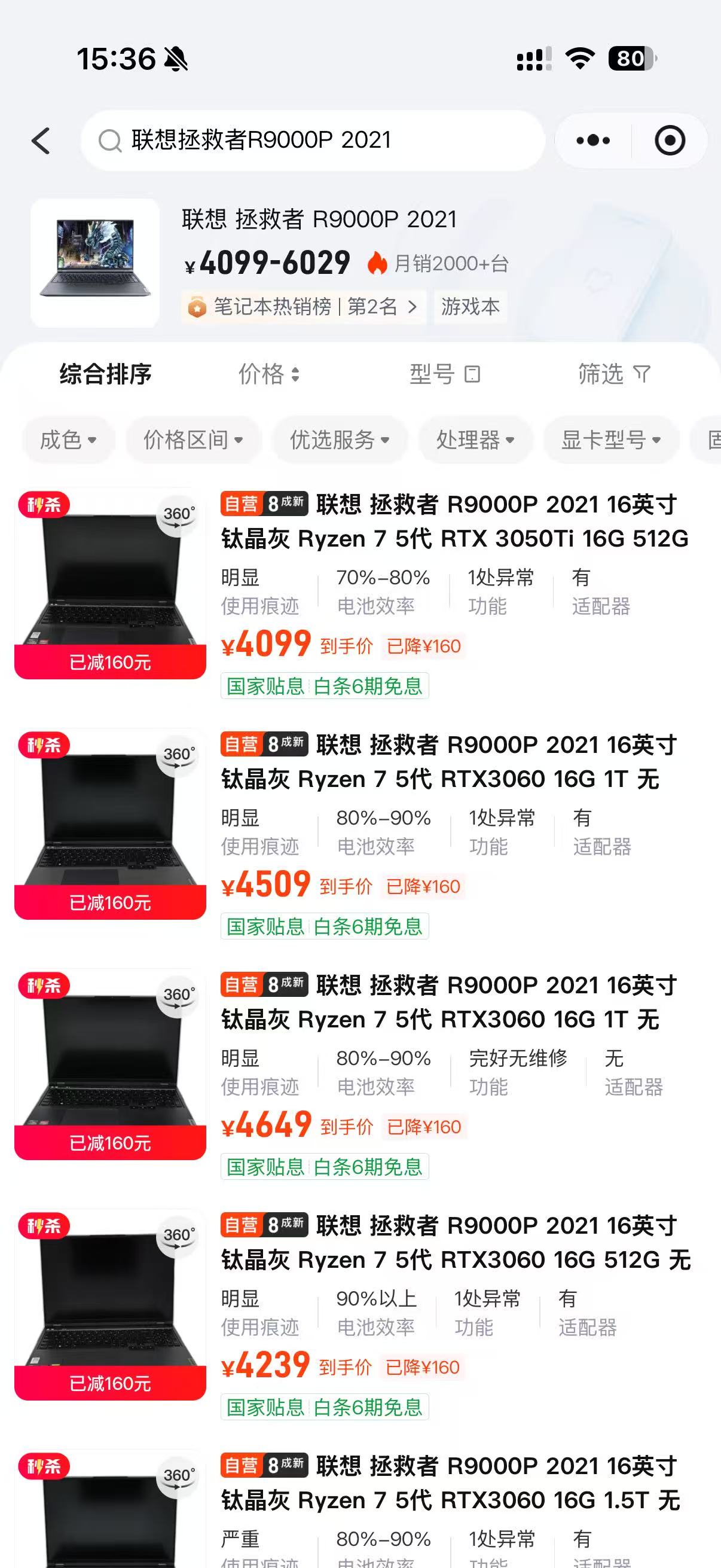This screenshot has width=721, height=1568.
Task: Open the RTX3060 16G 1.5T listing
Action: click(x=360, y=1508)
